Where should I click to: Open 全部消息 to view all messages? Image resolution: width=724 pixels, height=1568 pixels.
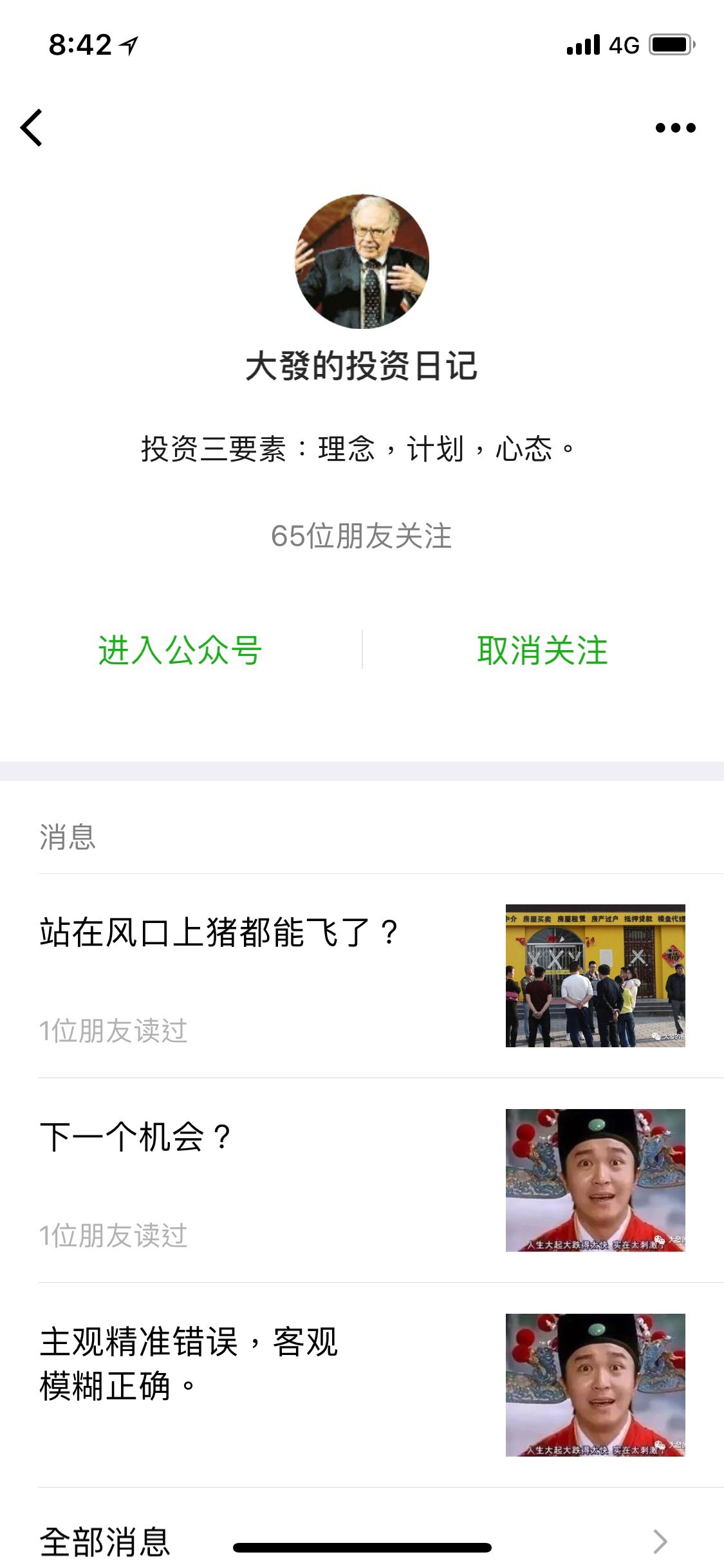click(x=381, y=1541)
